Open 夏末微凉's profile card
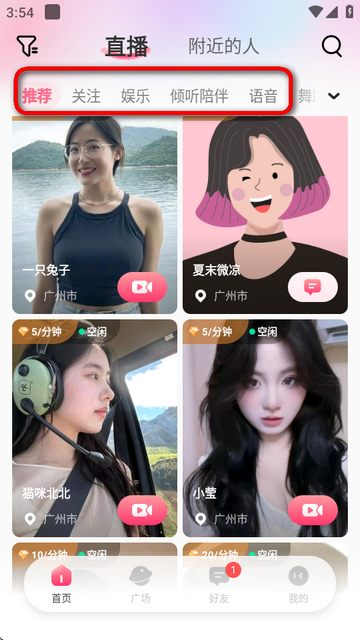Image resolution: width=360 pixels, height=640 pixels. tap(265, 215)
